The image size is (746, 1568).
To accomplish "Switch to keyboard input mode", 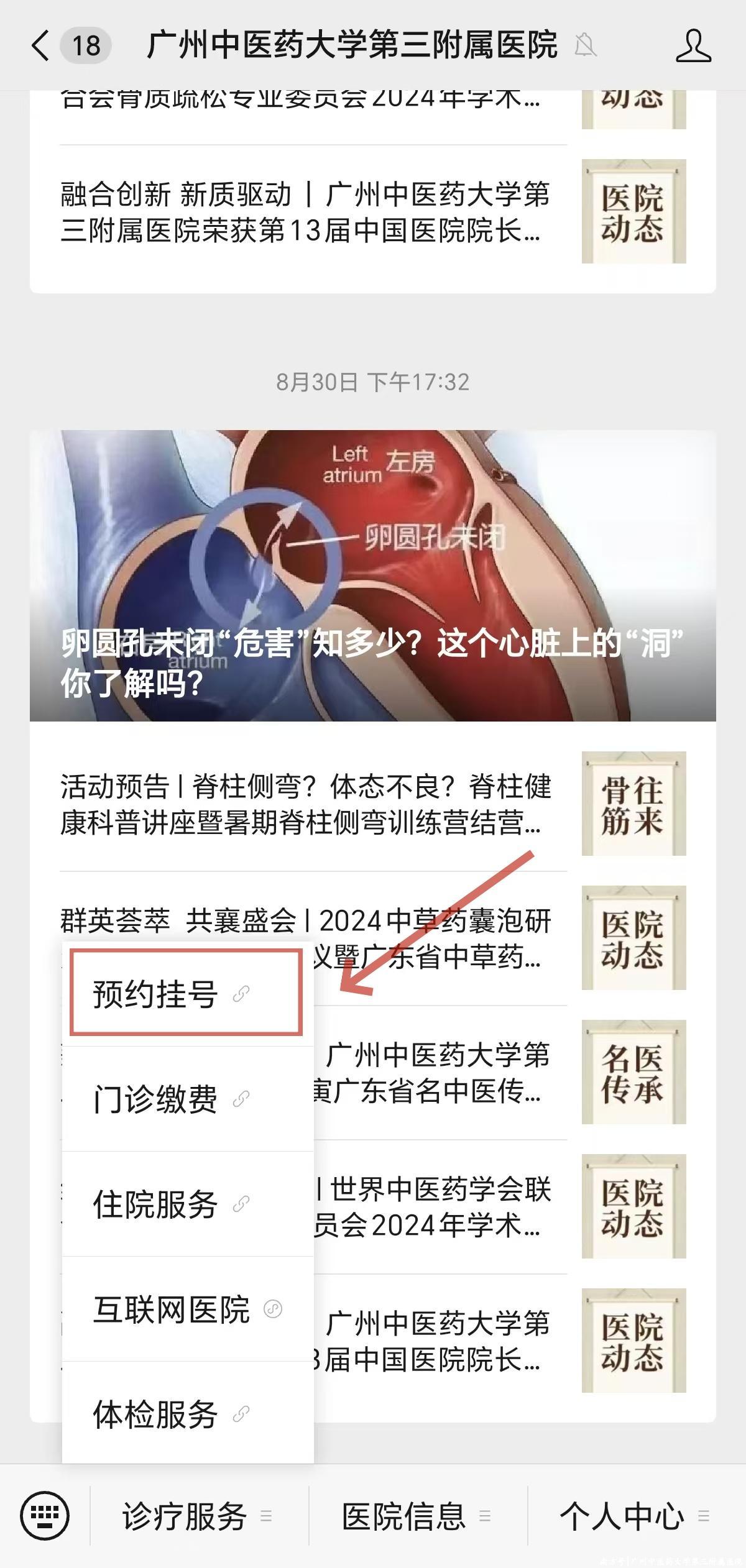I will point(45,1515).
